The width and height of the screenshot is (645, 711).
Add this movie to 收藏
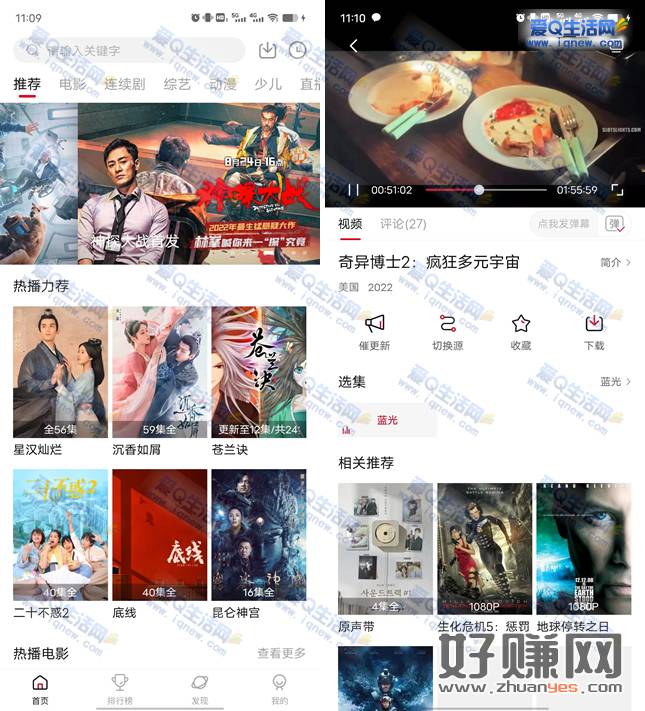click(x=520, y=331)
